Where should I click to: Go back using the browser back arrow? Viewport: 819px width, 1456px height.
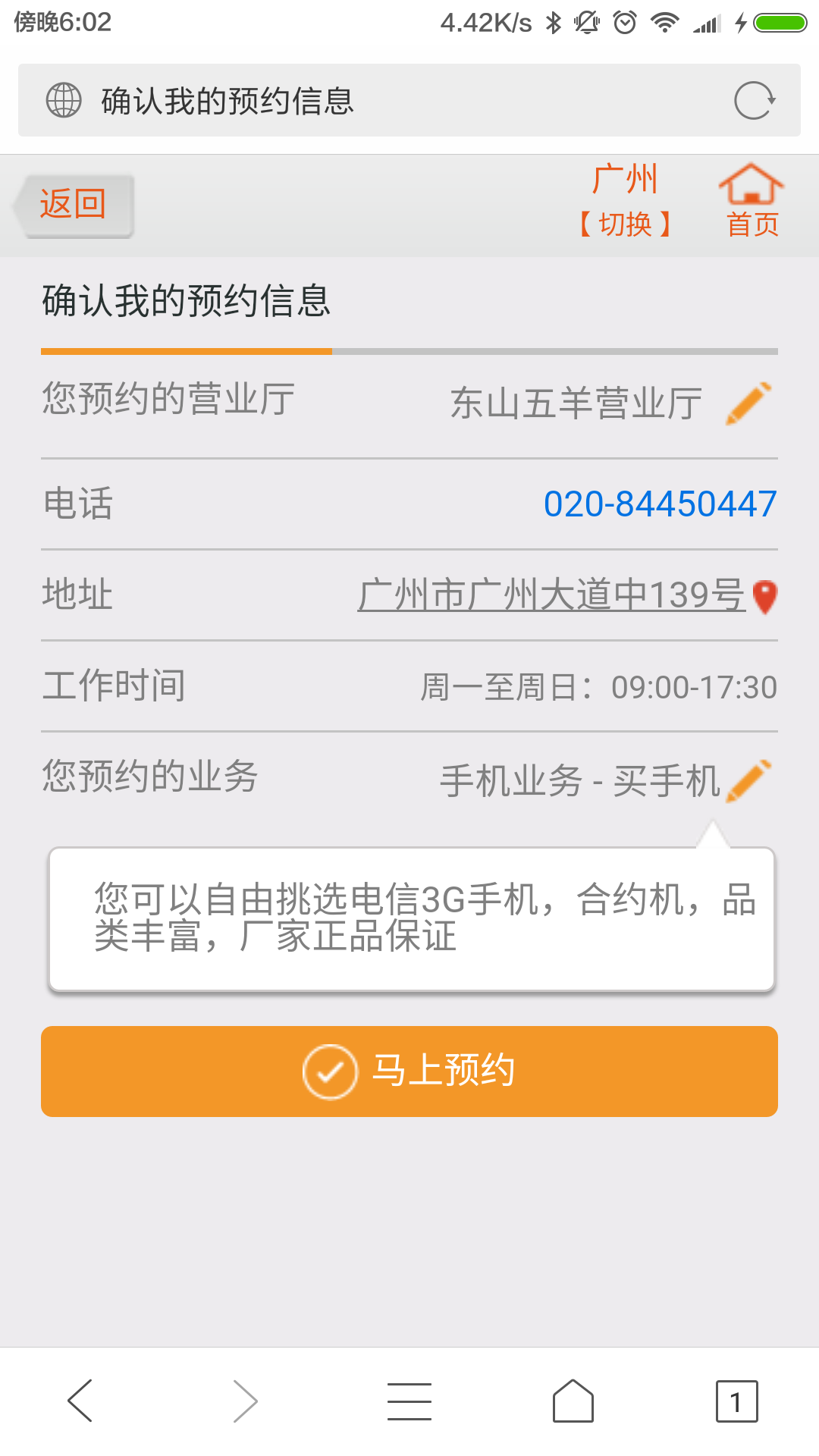(x=80, y=1401)
